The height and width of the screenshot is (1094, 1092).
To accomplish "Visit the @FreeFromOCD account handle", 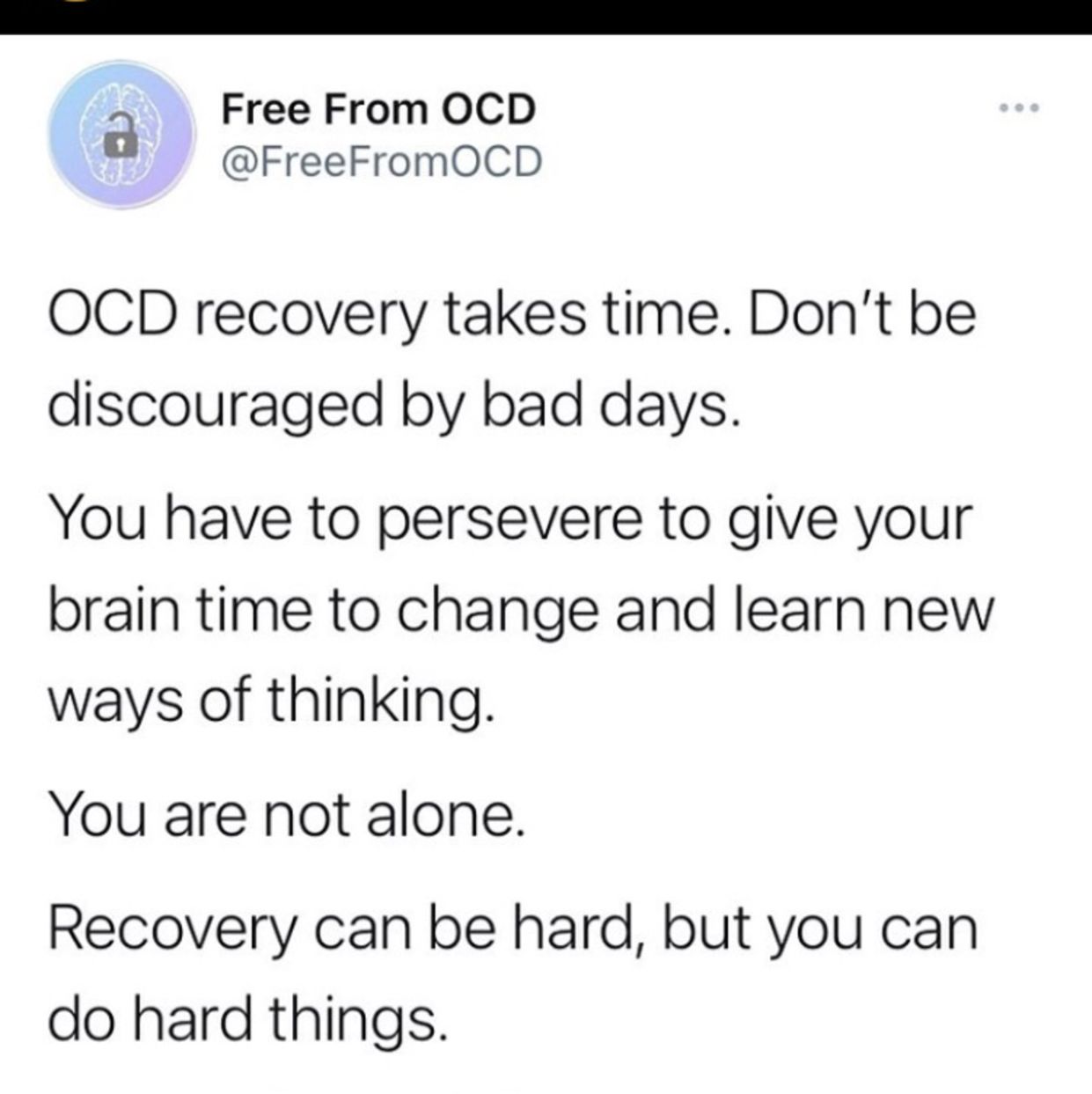I will (x=381, y=162).
